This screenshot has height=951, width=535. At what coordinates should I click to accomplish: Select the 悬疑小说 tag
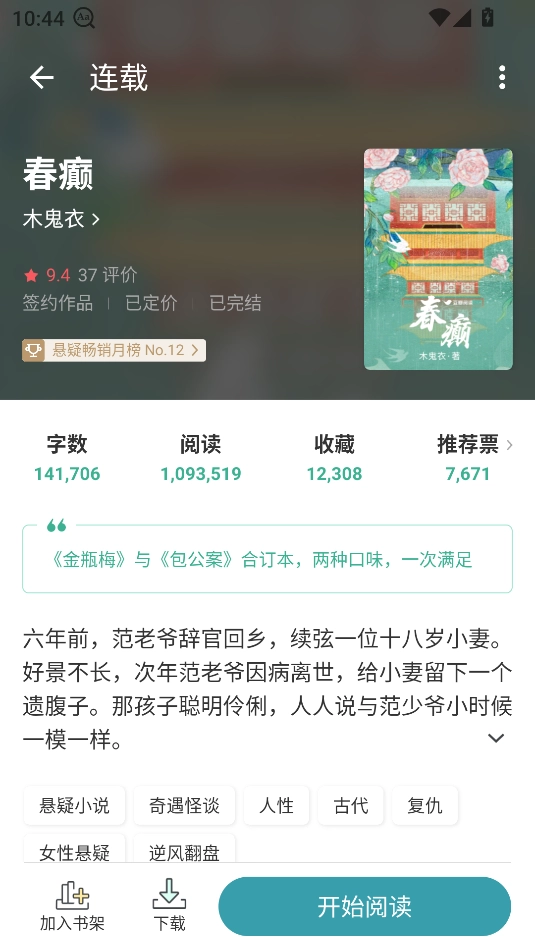coord(75,805)
